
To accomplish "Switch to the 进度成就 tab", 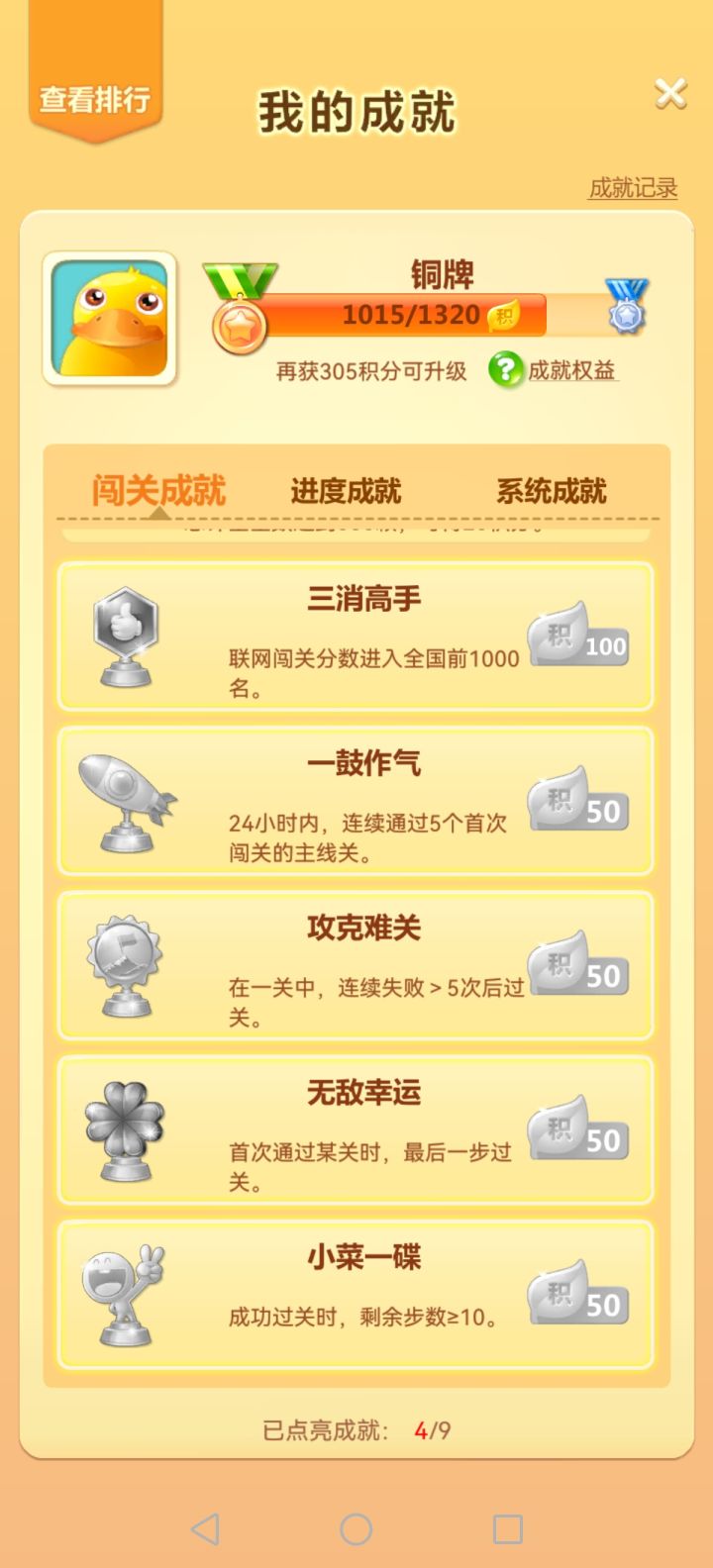I will coord(344,489).
